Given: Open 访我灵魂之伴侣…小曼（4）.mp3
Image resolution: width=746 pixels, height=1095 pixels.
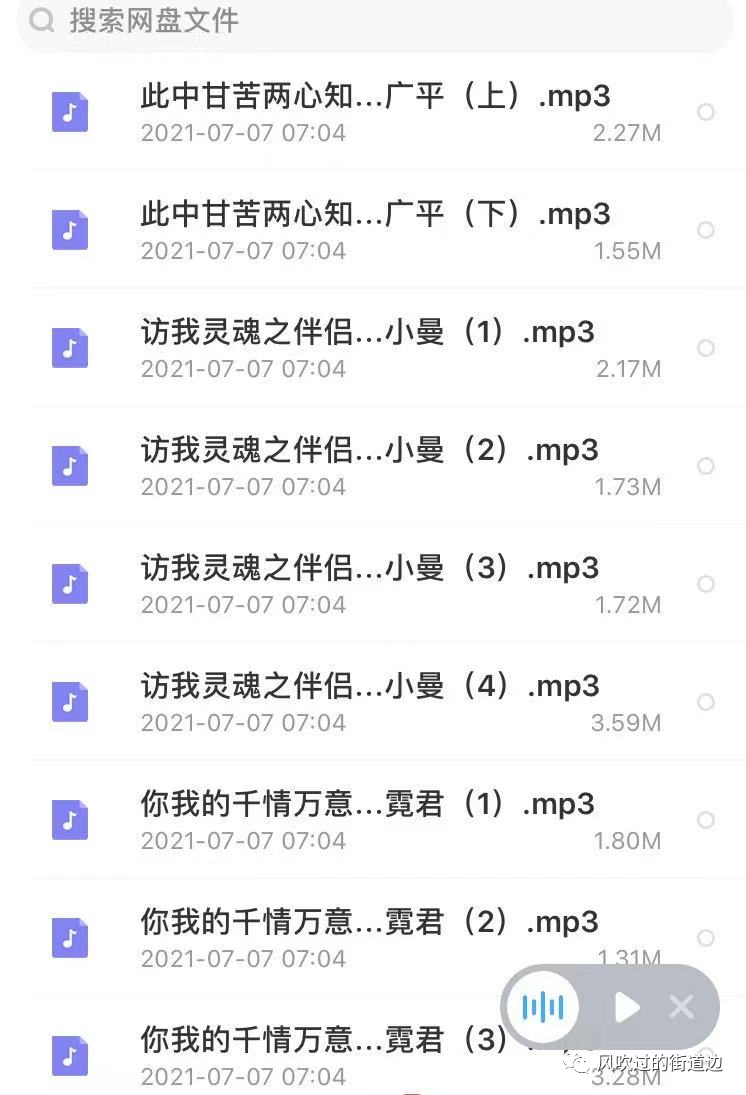Looking at the screenshot, I should [369, 688].
